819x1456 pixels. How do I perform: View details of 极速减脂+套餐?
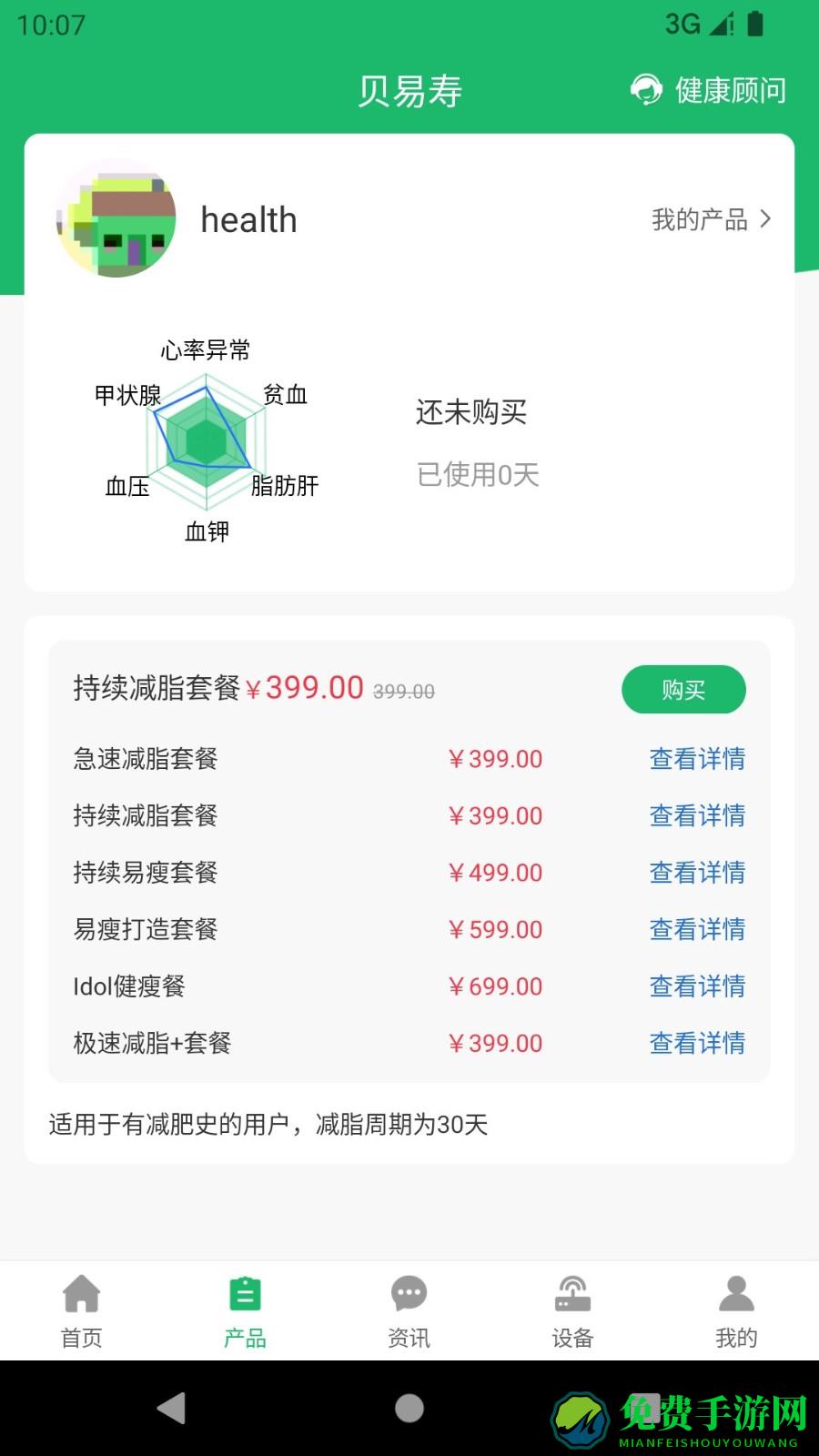click(697, 1043)
